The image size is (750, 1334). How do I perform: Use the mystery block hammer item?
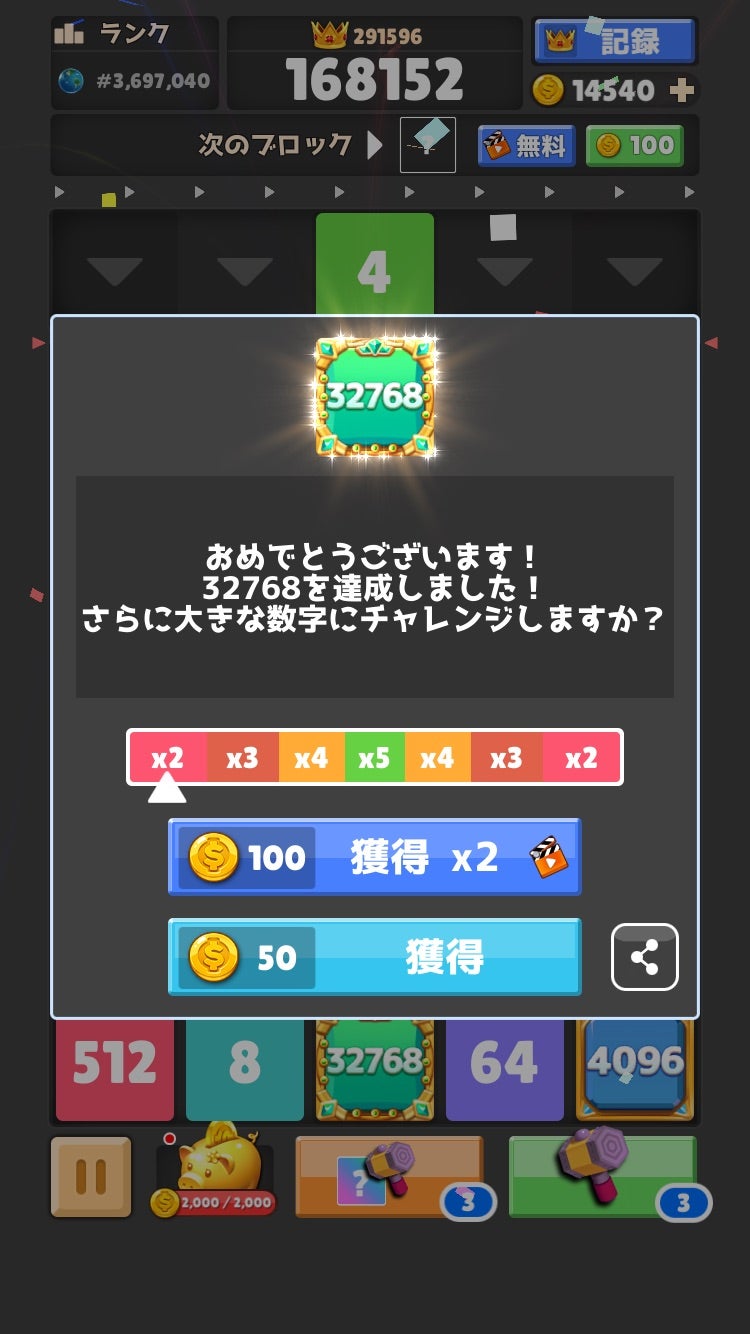(x=389, y=1177)
